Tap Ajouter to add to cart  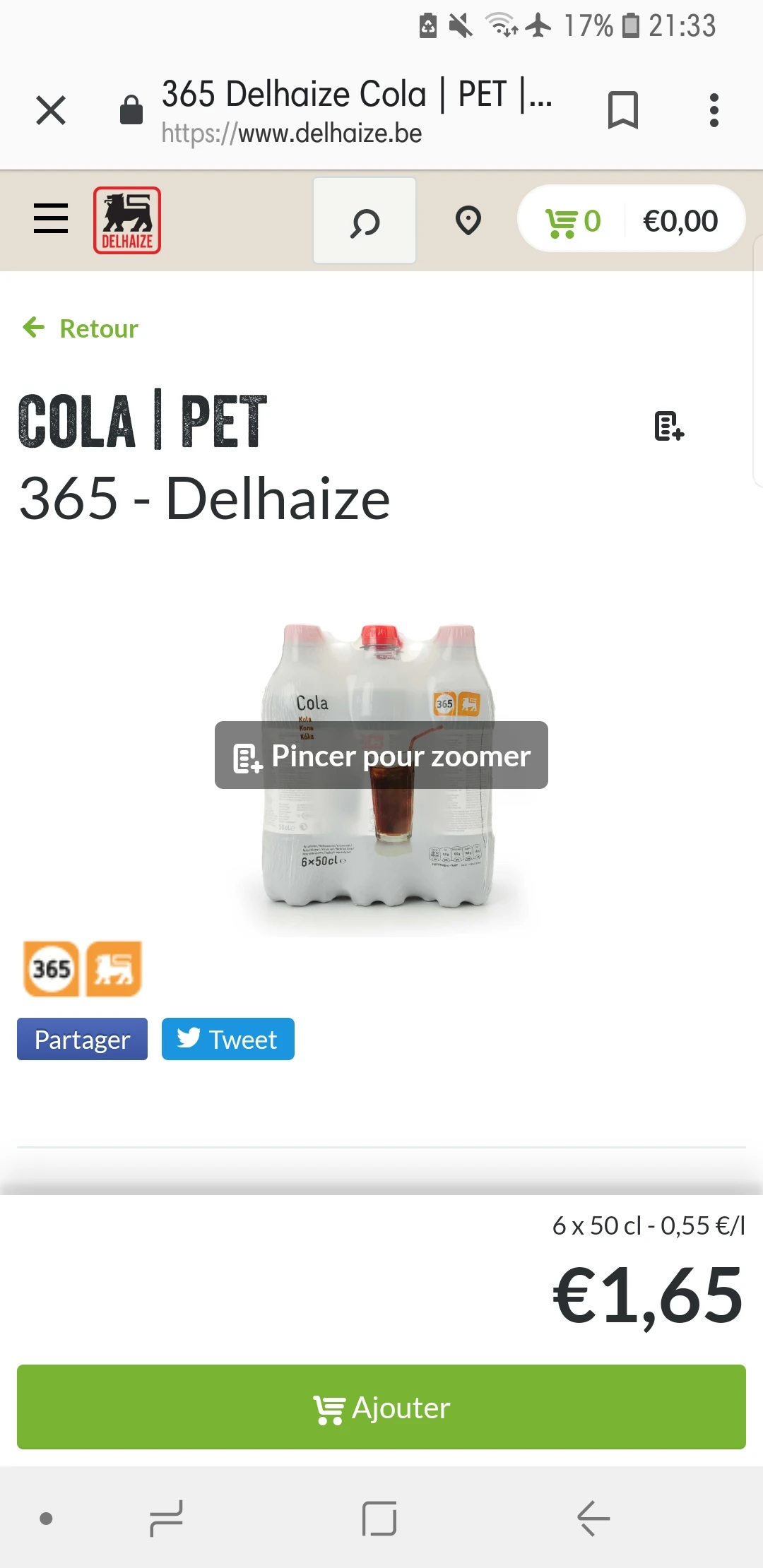(381, 1407)
